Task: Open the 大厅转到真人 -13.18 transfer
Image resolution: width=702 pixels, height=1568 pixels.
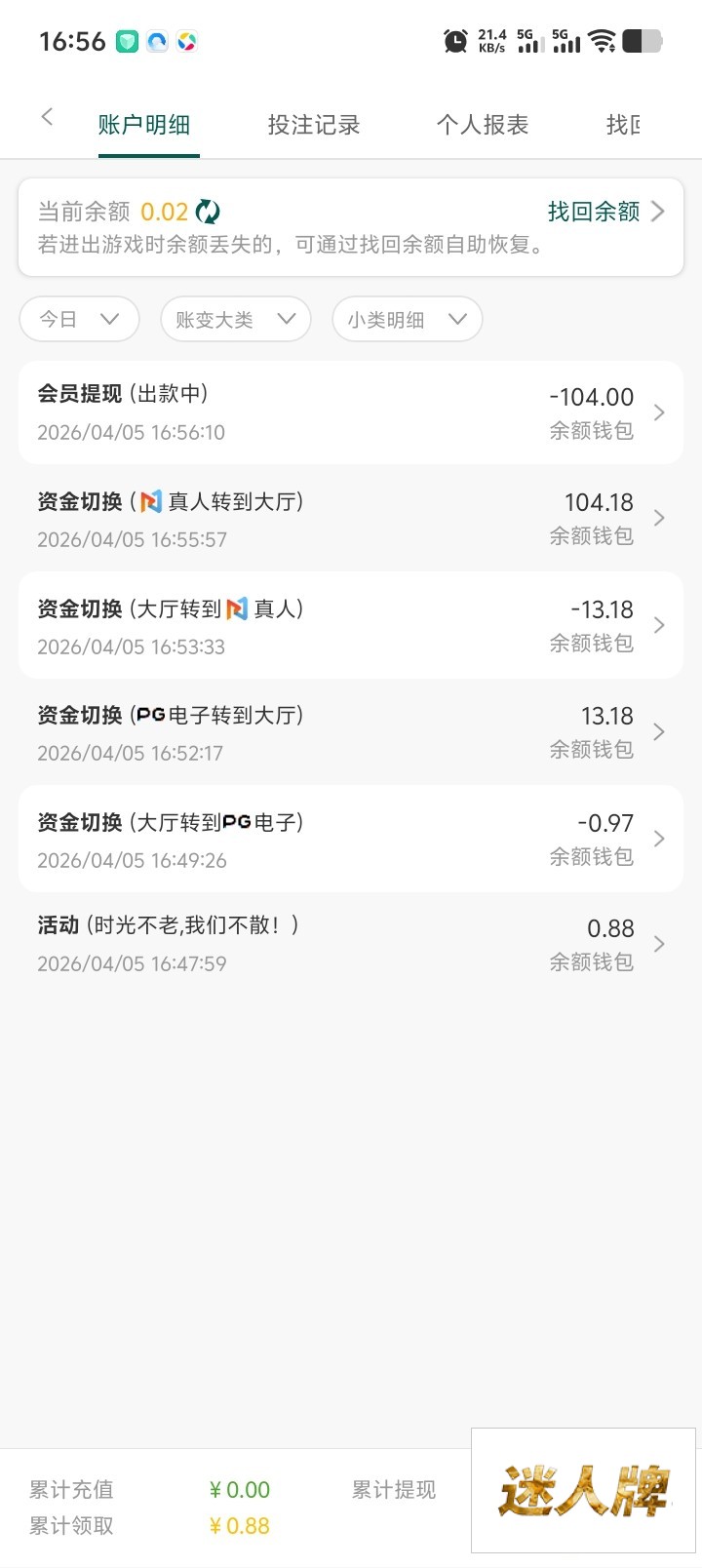Action: point(351,625)
